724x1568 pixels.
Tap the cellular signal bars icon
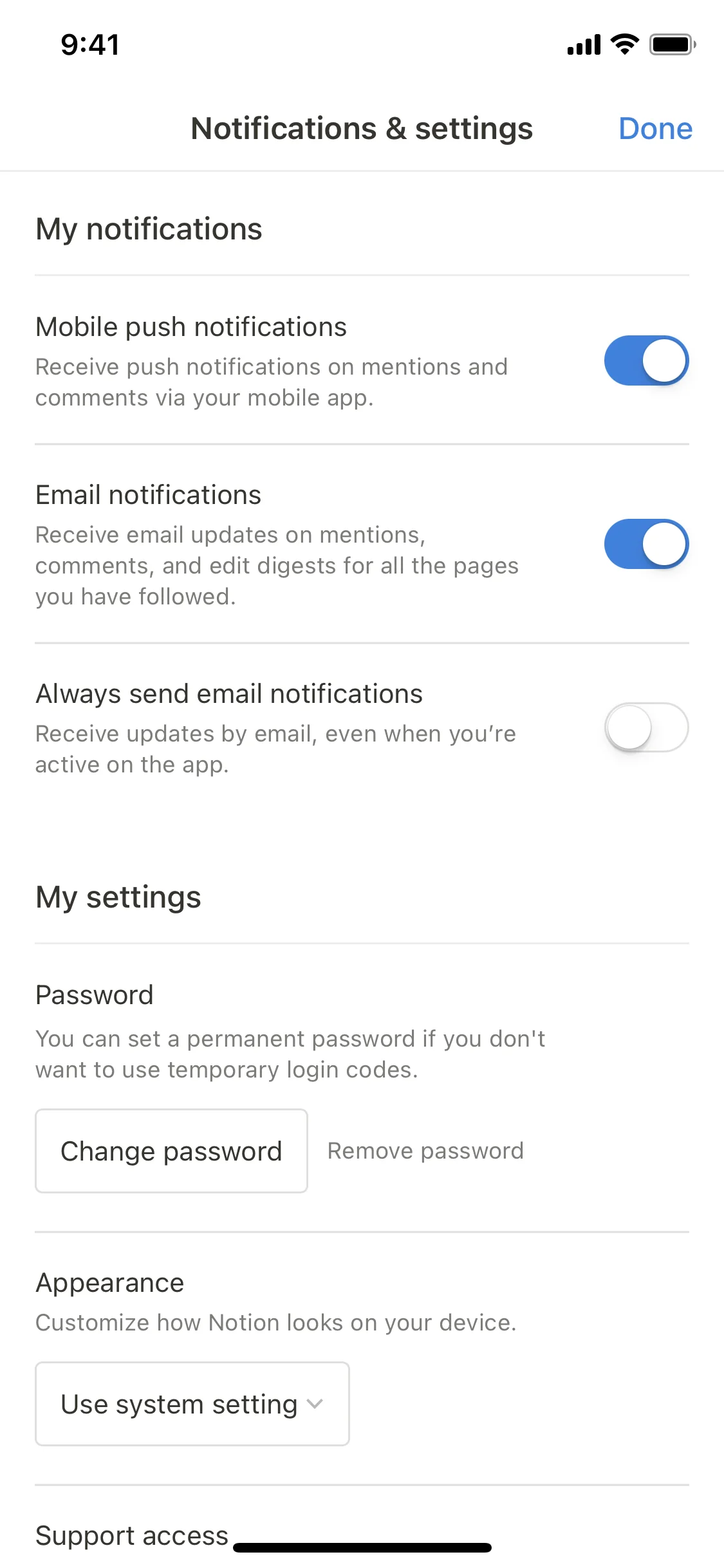point(582,44)
